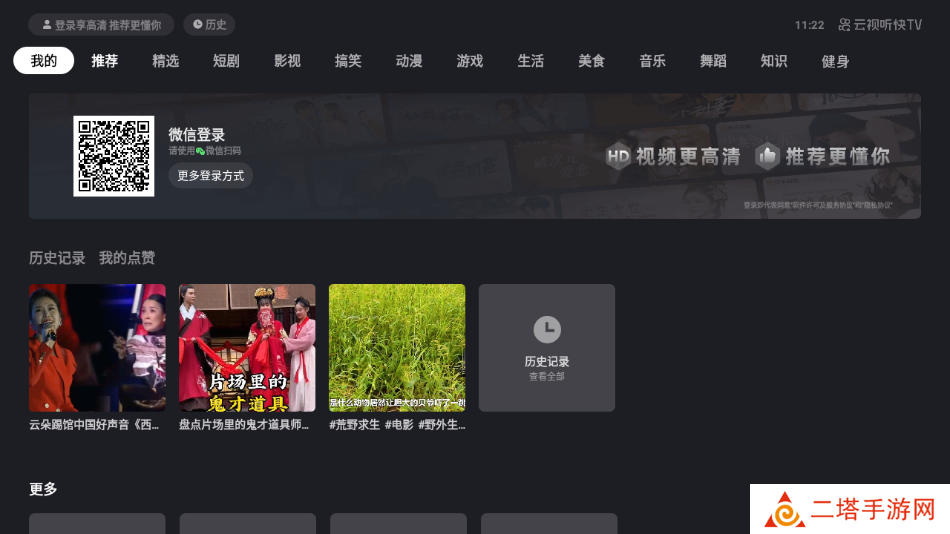Screen dimensions: 950x534
Task: Go to the 美食 tab
Action: tap(592, 61)
